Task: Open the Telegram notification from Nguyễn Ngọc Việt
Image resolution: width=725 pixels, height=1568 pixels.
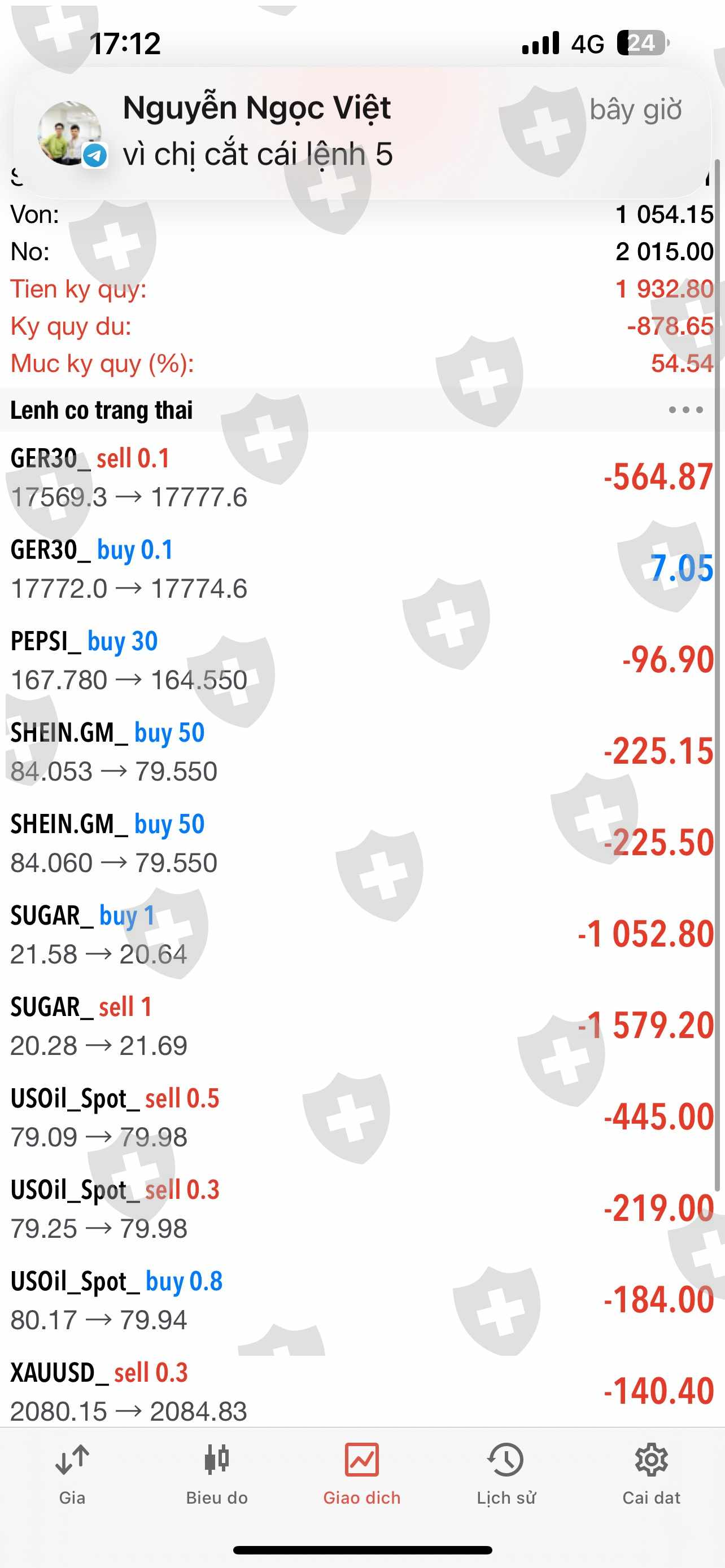Action: click(x=362, y=132)
